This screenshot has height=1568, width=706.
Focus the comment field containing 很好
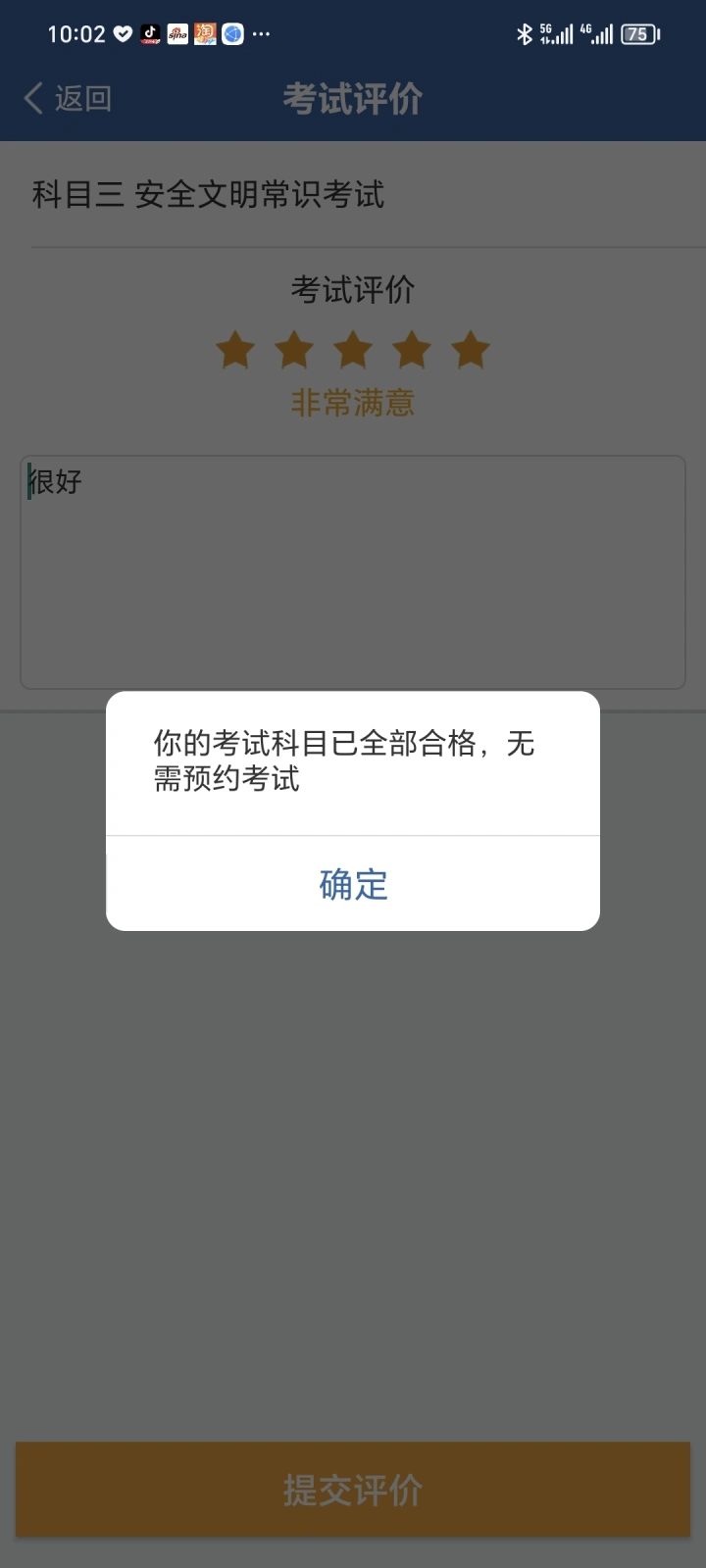pyautogui.click(x=353, y=572)
